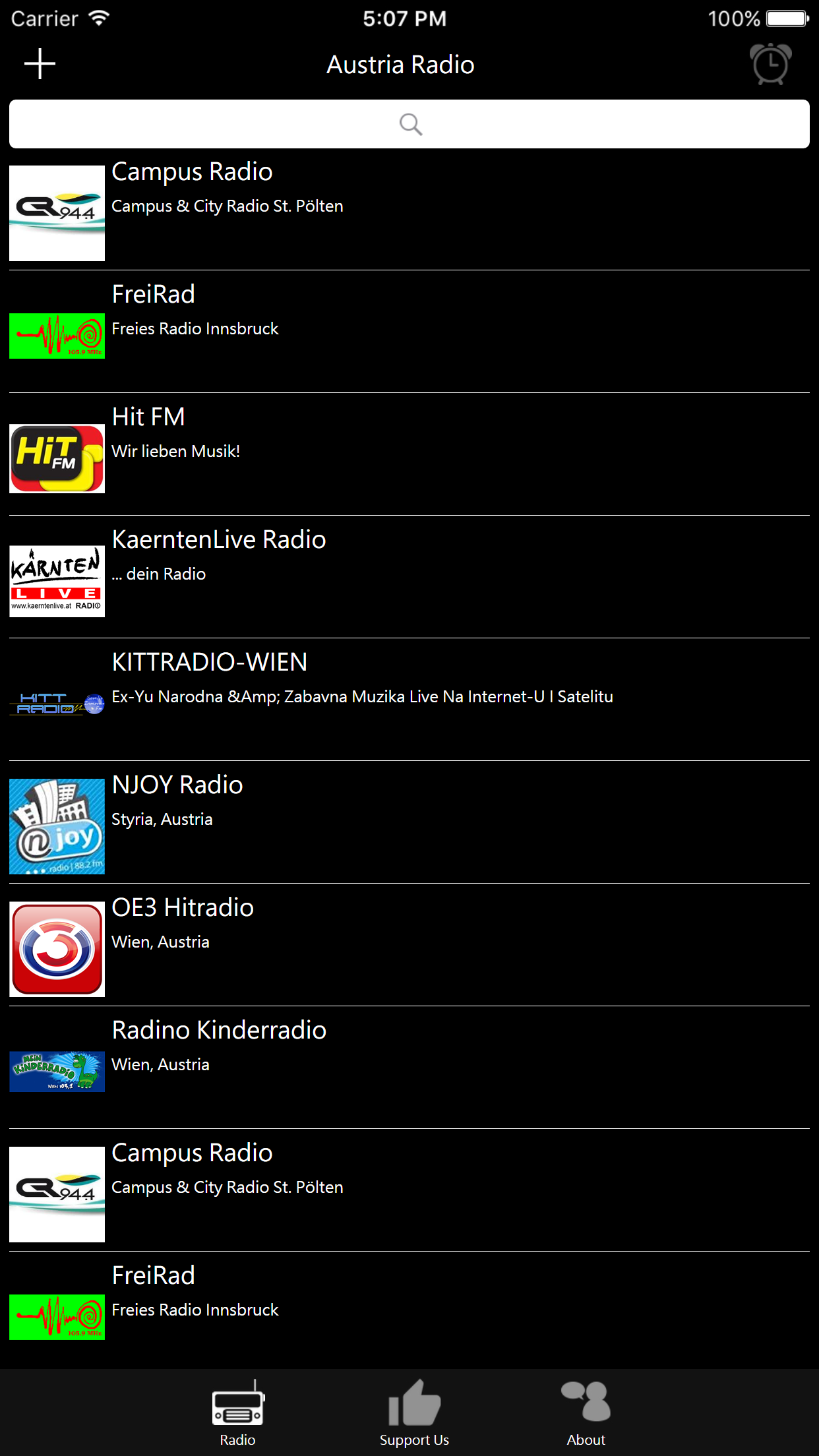This screenshot has height=1456, width=819.
Task: Tap the plus icon to add a station
Action: pyautogui.click(x=40, y=64)
